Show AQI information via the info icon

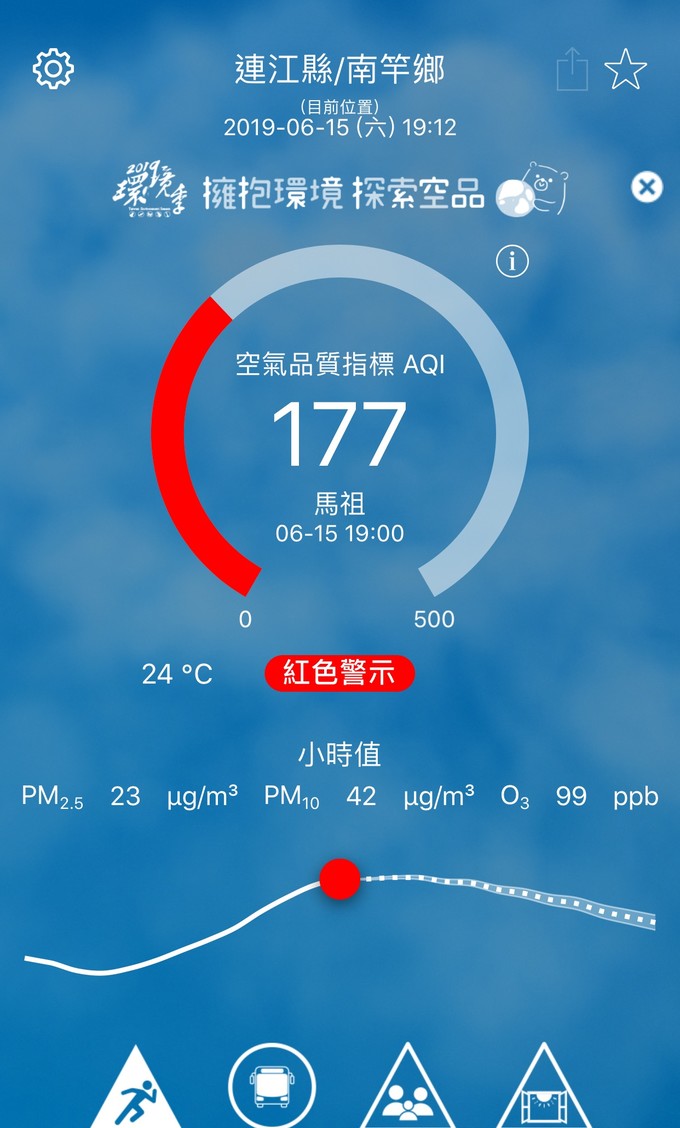point(512,261)
